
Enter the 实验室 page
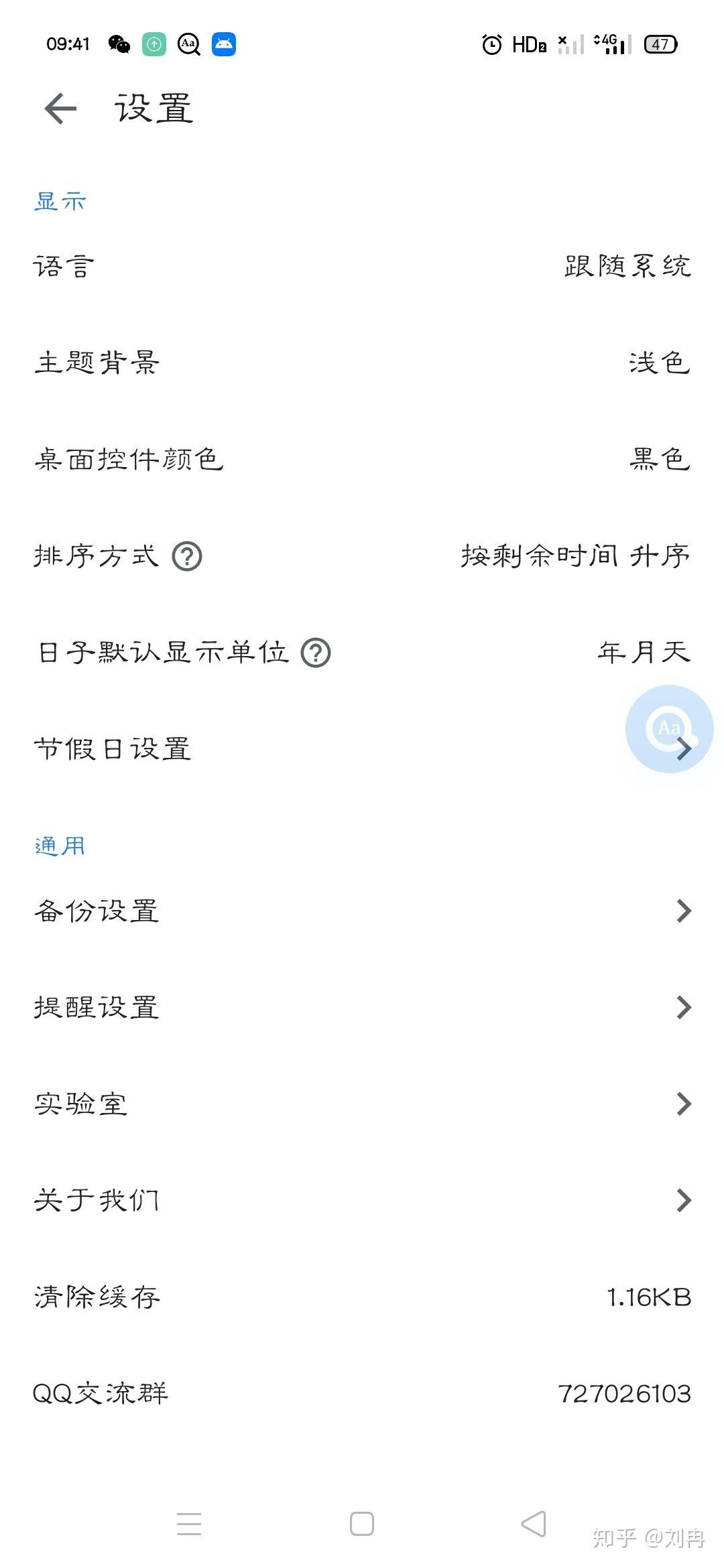pyautogui.click(x=362, y=1104)
